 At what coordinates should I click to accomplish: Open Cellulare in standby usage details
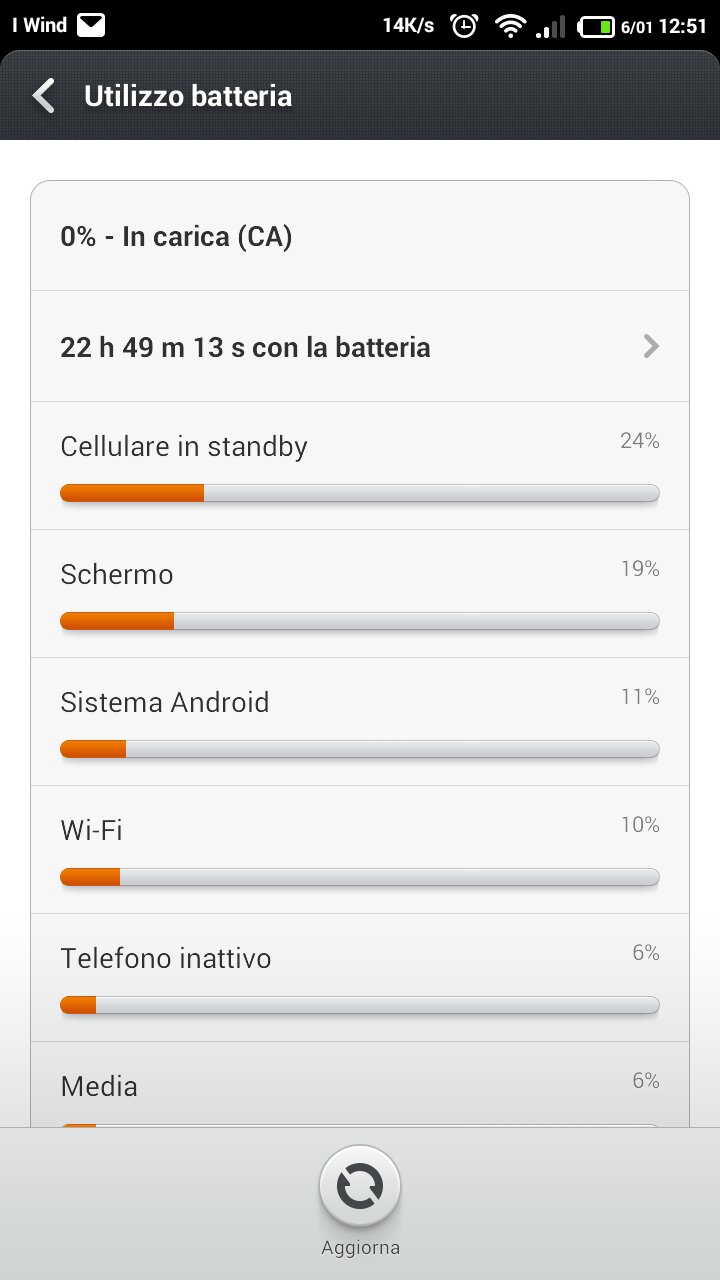point(360,466)
